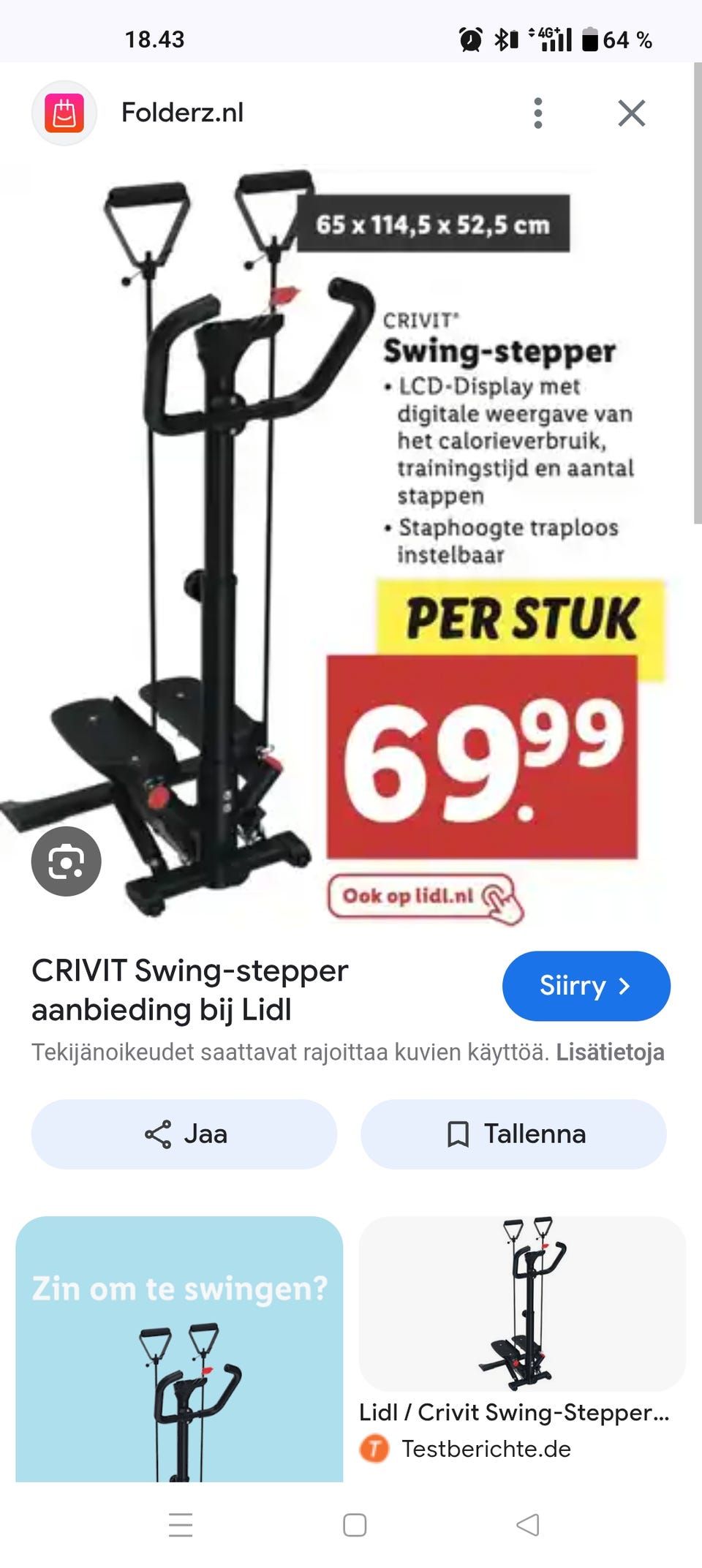Expand more info via the Lisätietoja link
702x1568 pixels.
[611, 1052]
